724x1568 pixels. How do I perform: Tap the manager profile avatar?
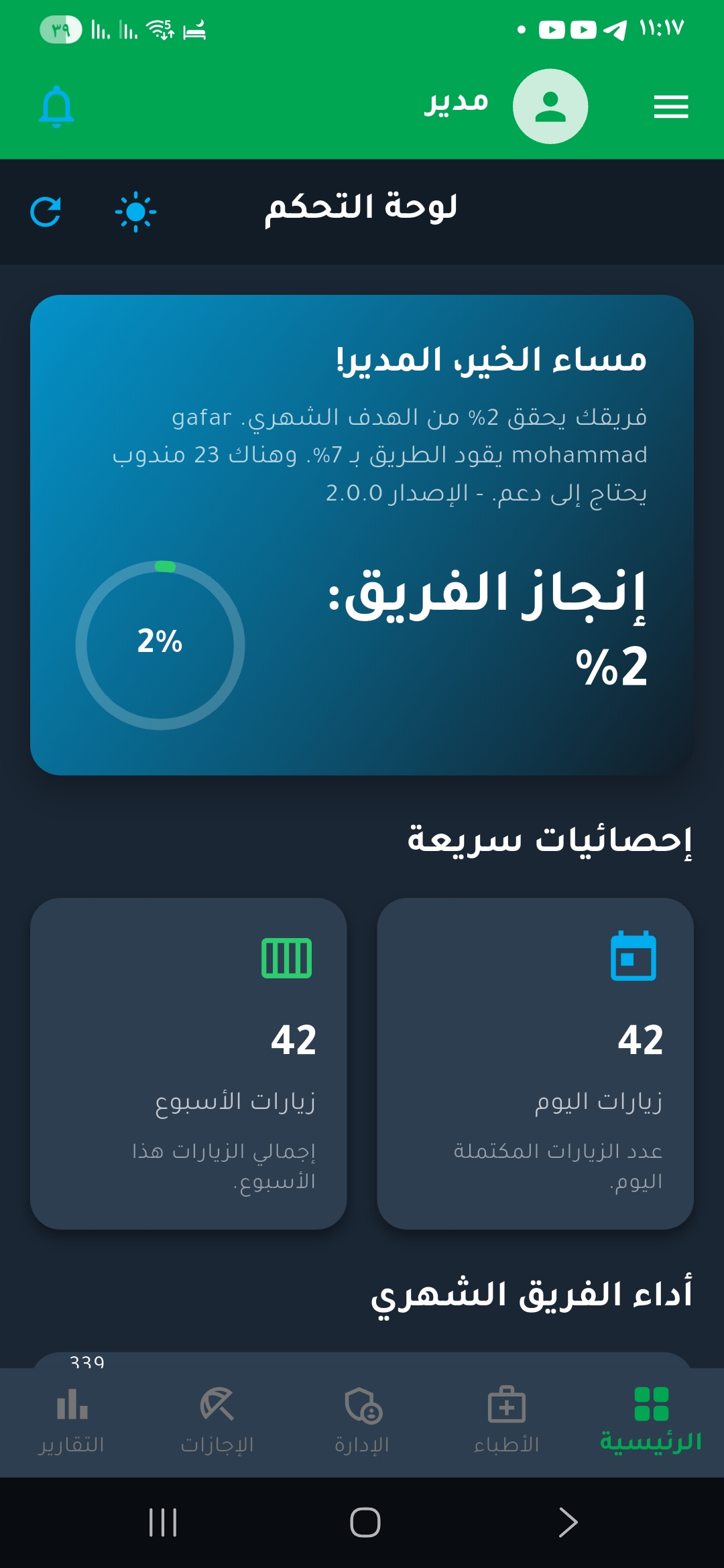(550, 107)
